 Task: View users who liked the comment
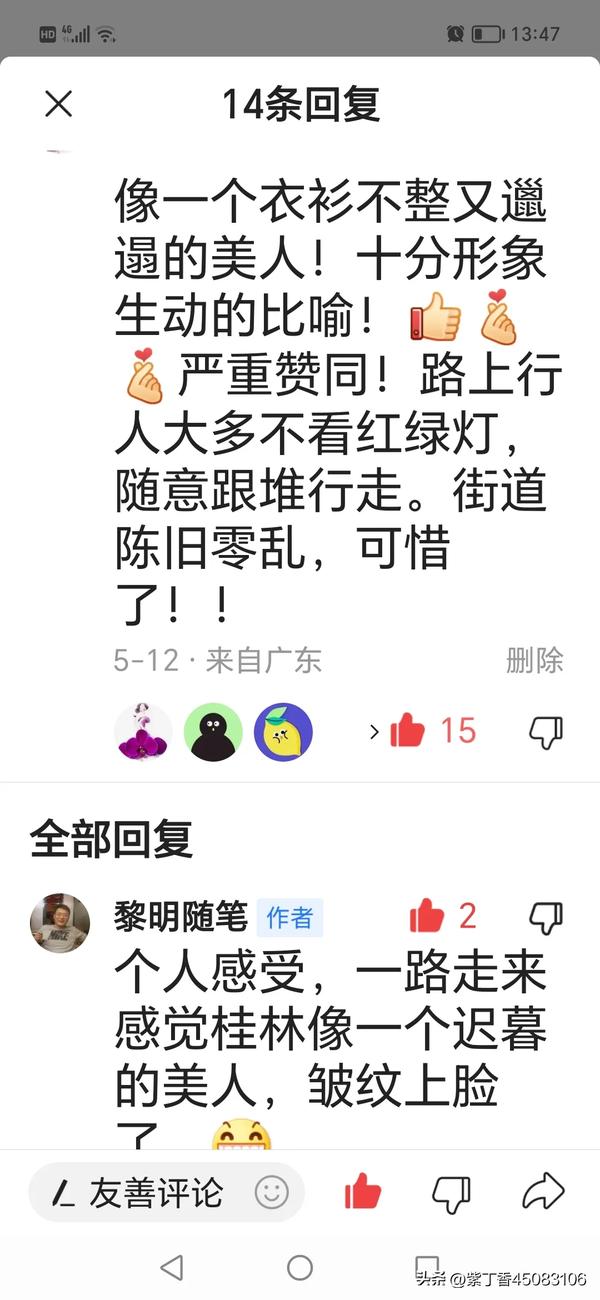(x=213, y=732)
